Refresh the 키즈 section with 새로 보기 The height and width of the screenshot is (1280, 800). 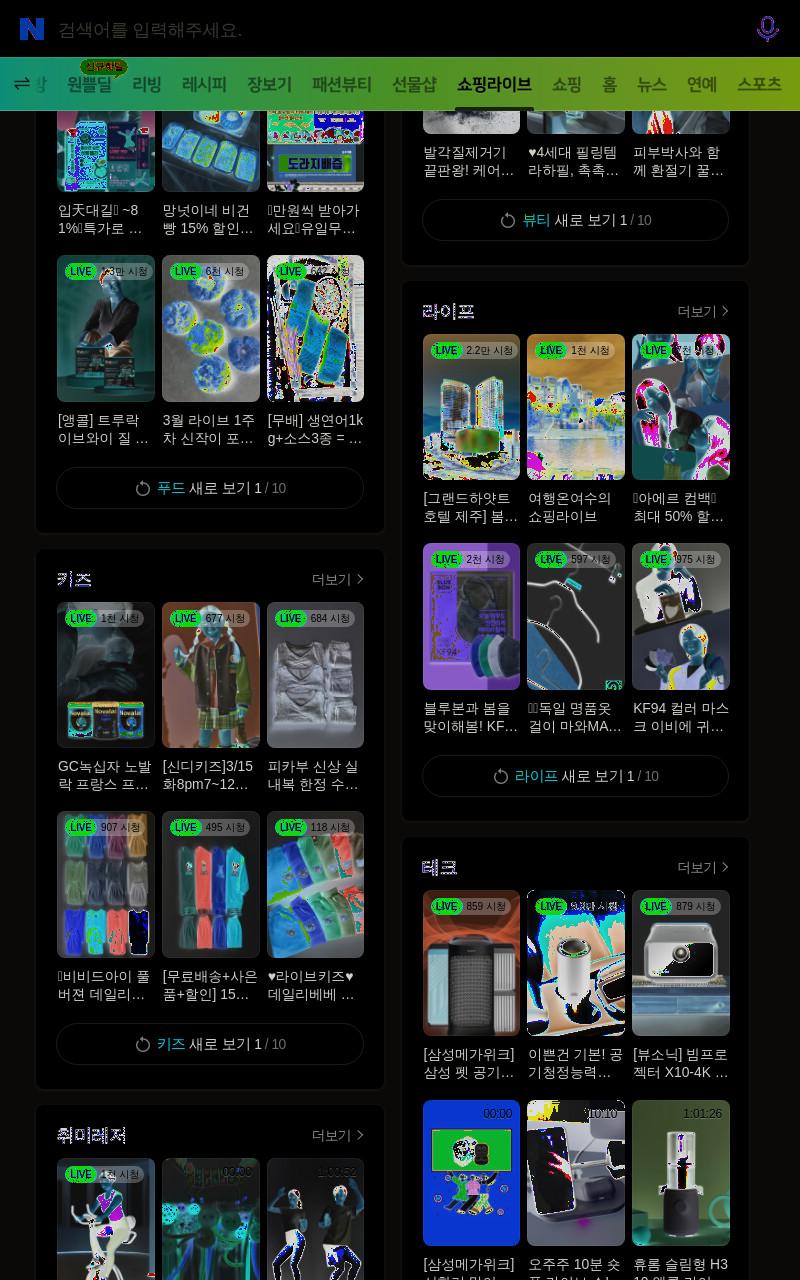[210, 1044]
